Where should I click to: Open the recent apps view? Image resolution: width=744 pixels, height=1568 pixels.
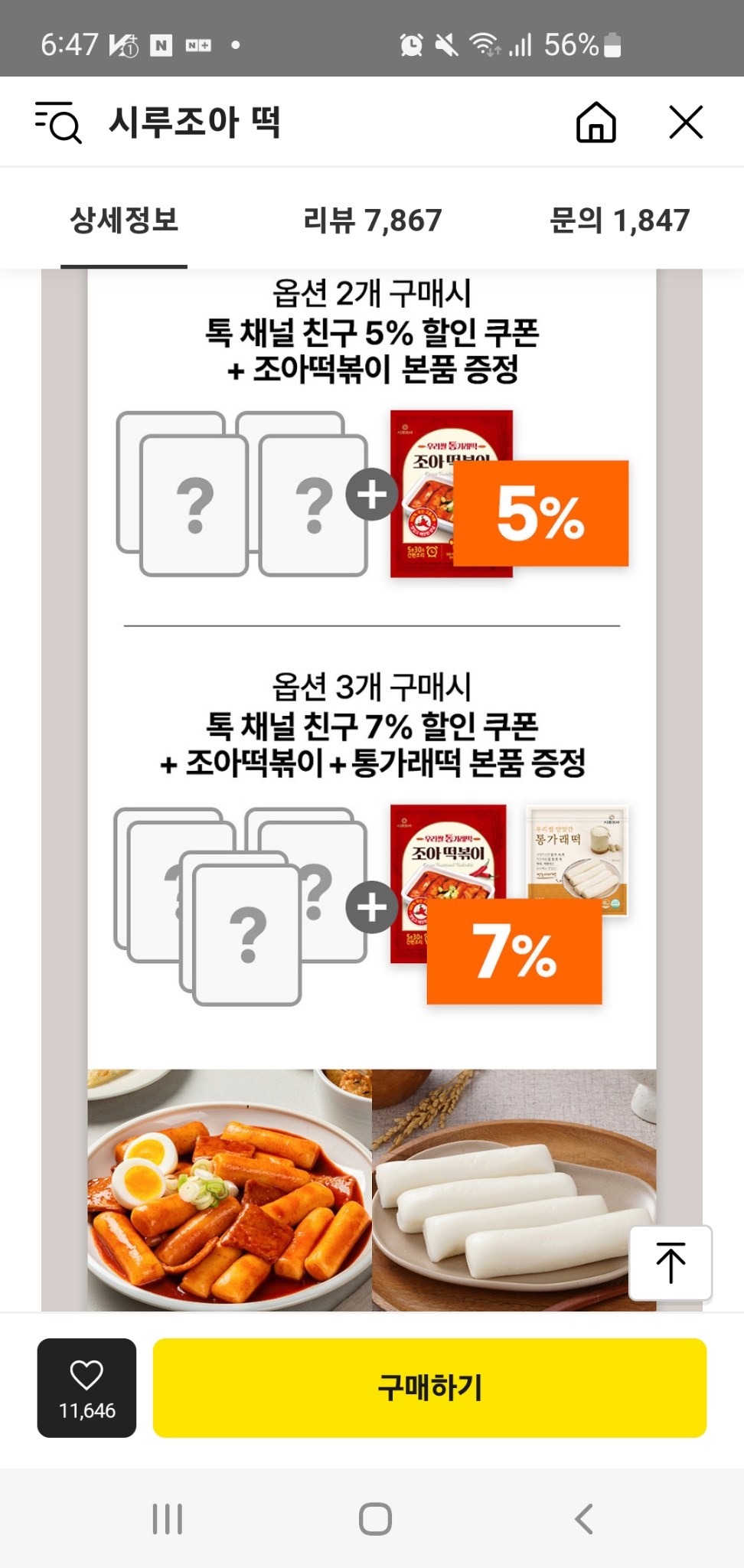coord(167,1519)
